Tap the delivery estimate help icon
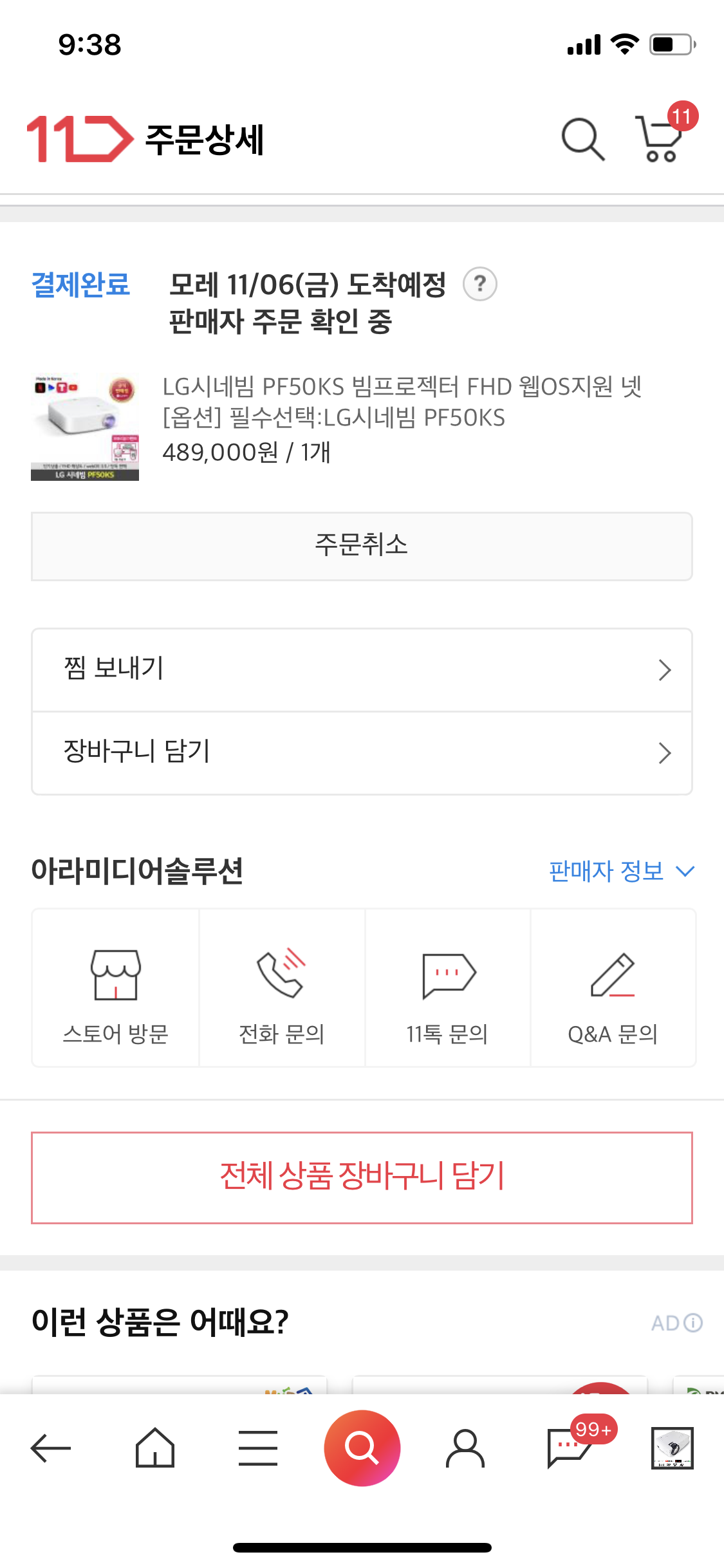The image size is (724, 1568). [480, 284]
